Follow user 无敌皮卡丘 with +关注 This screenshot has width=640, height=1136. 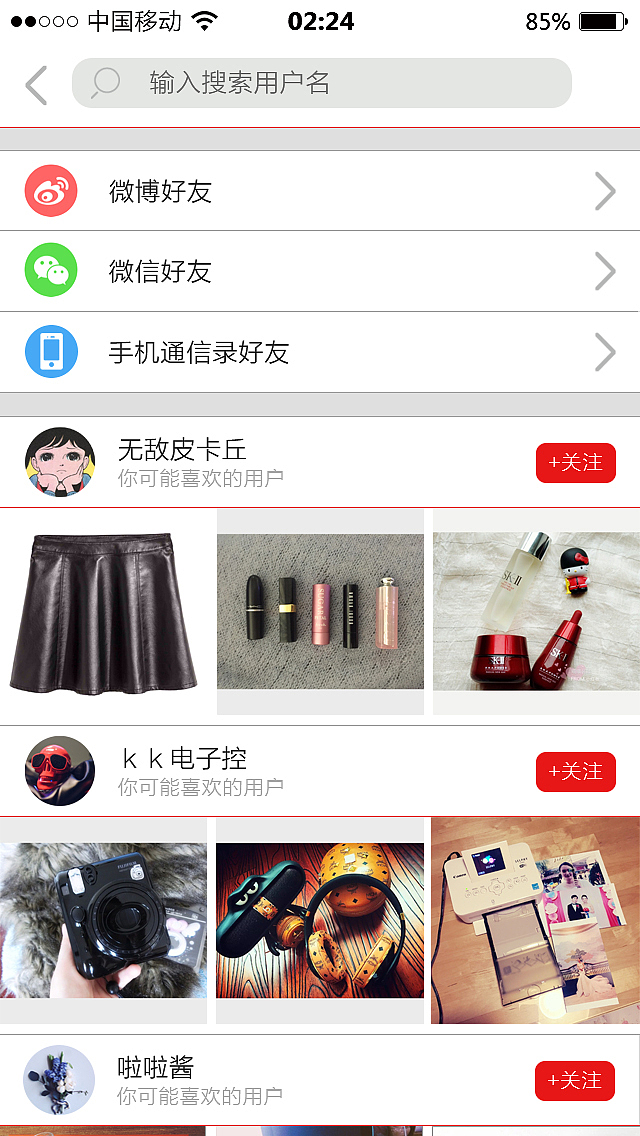pos(575,463)
